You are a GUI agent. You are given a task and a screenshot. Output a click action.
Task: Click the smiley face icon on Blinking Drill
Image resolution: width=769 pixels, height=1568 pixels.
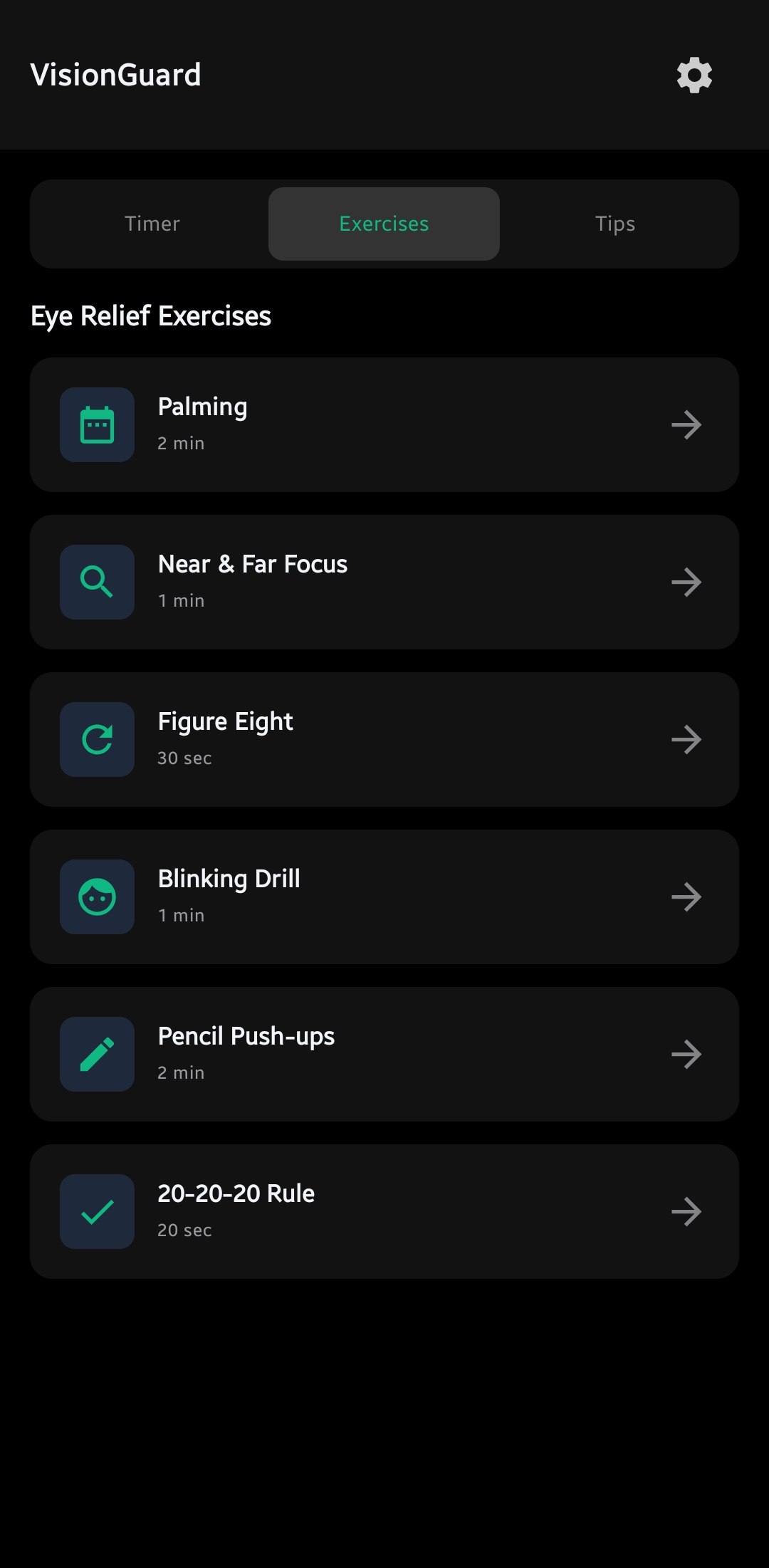click(x=96, y=897)
